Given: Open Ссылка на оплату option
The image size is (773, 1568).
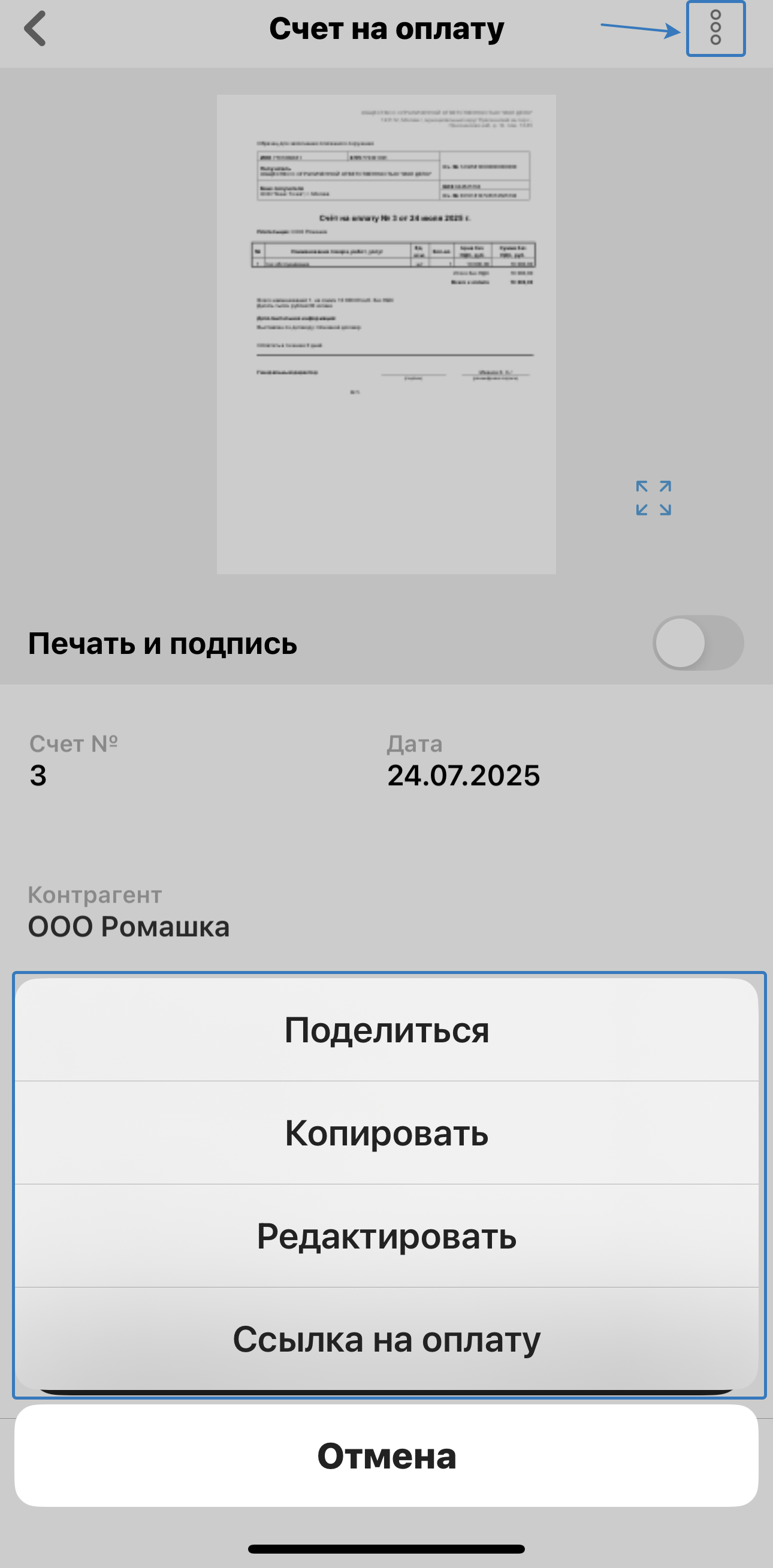Looking at the screenshot, I should [386, 1339].
